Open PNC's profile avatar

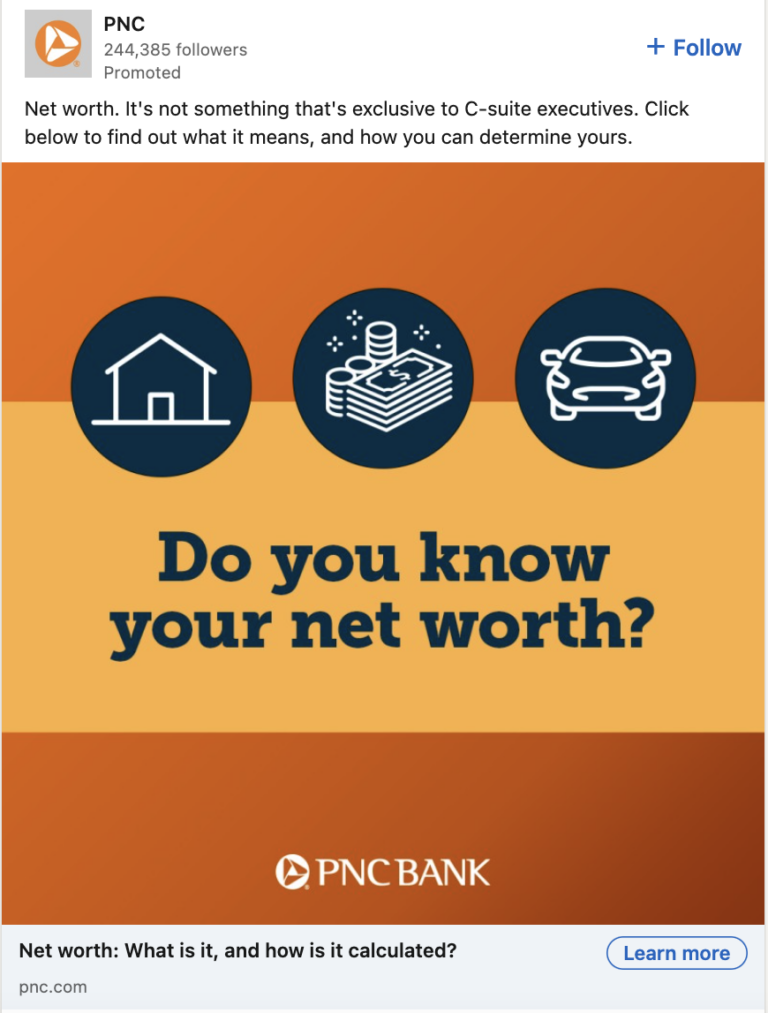point(58,46)
